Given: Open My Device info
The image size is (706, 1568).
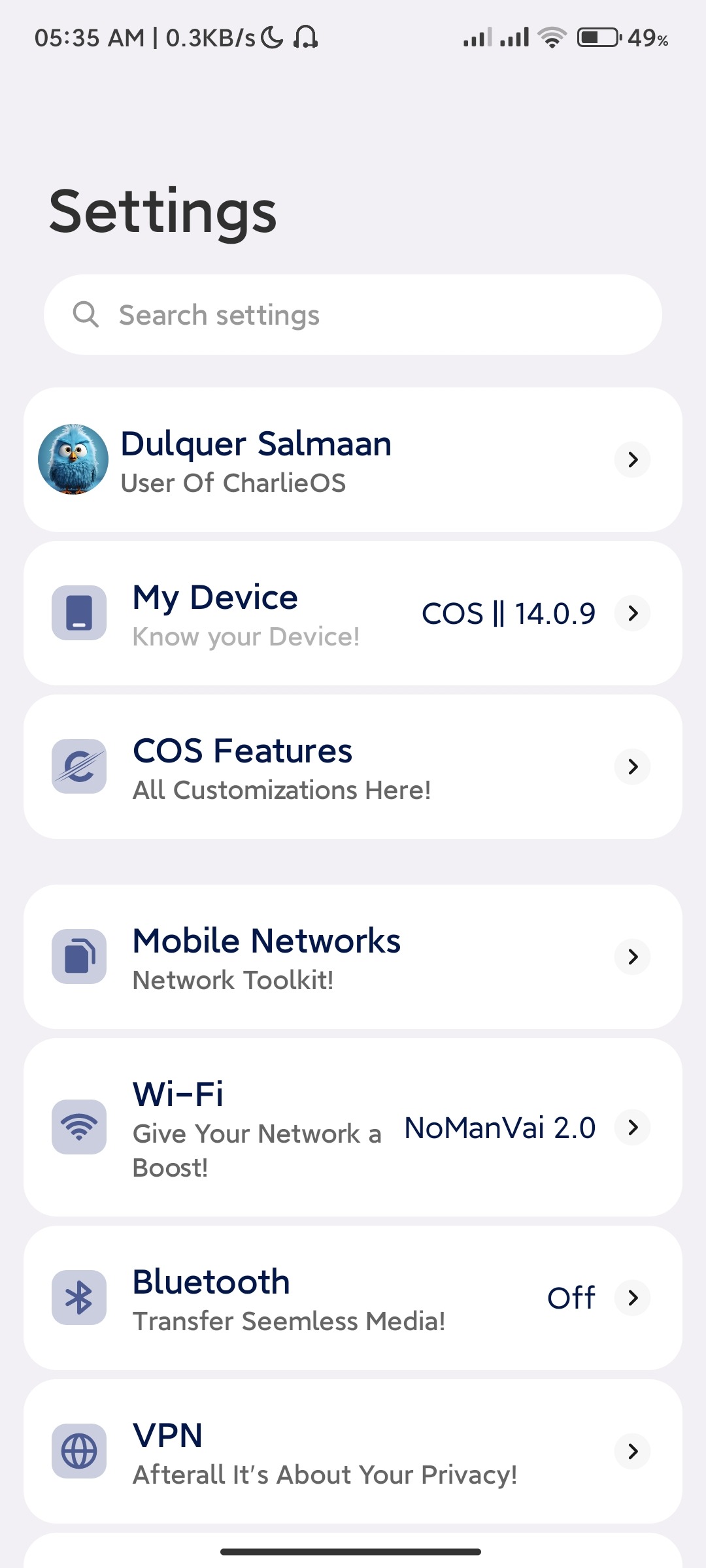Looking at the screenshot, I should pyautogui.click(x=353, y=613).
